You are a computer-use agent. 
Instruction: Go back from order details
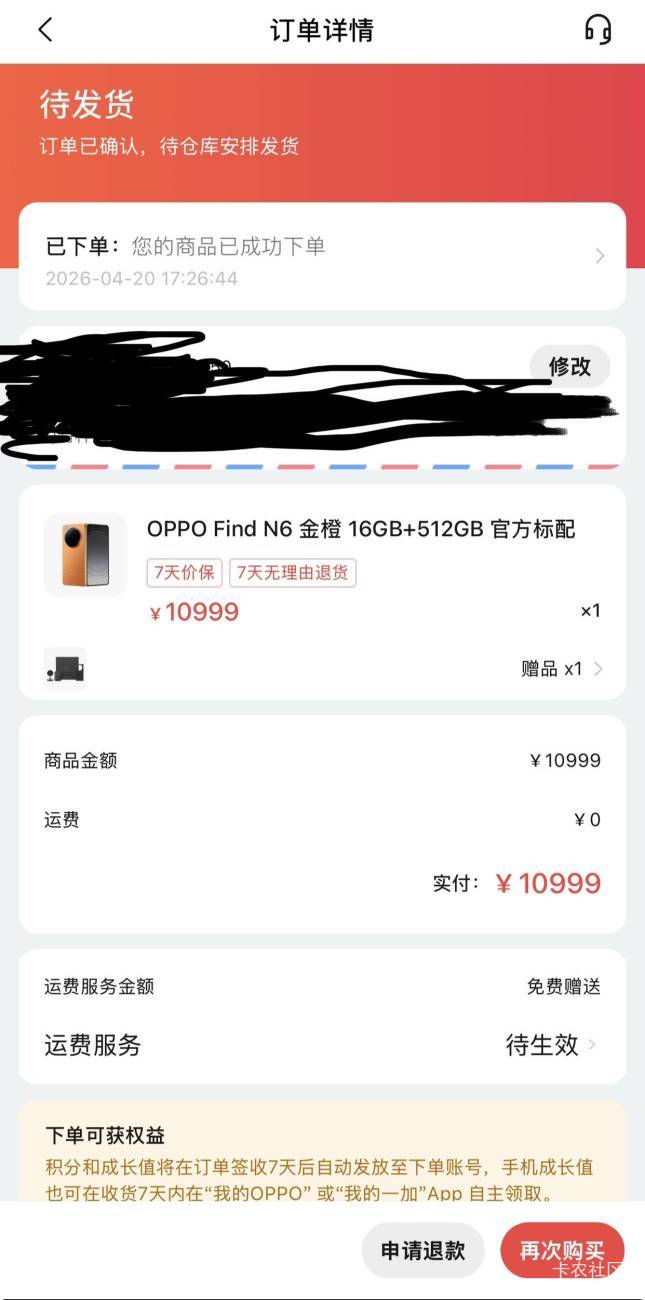point(45,30)
